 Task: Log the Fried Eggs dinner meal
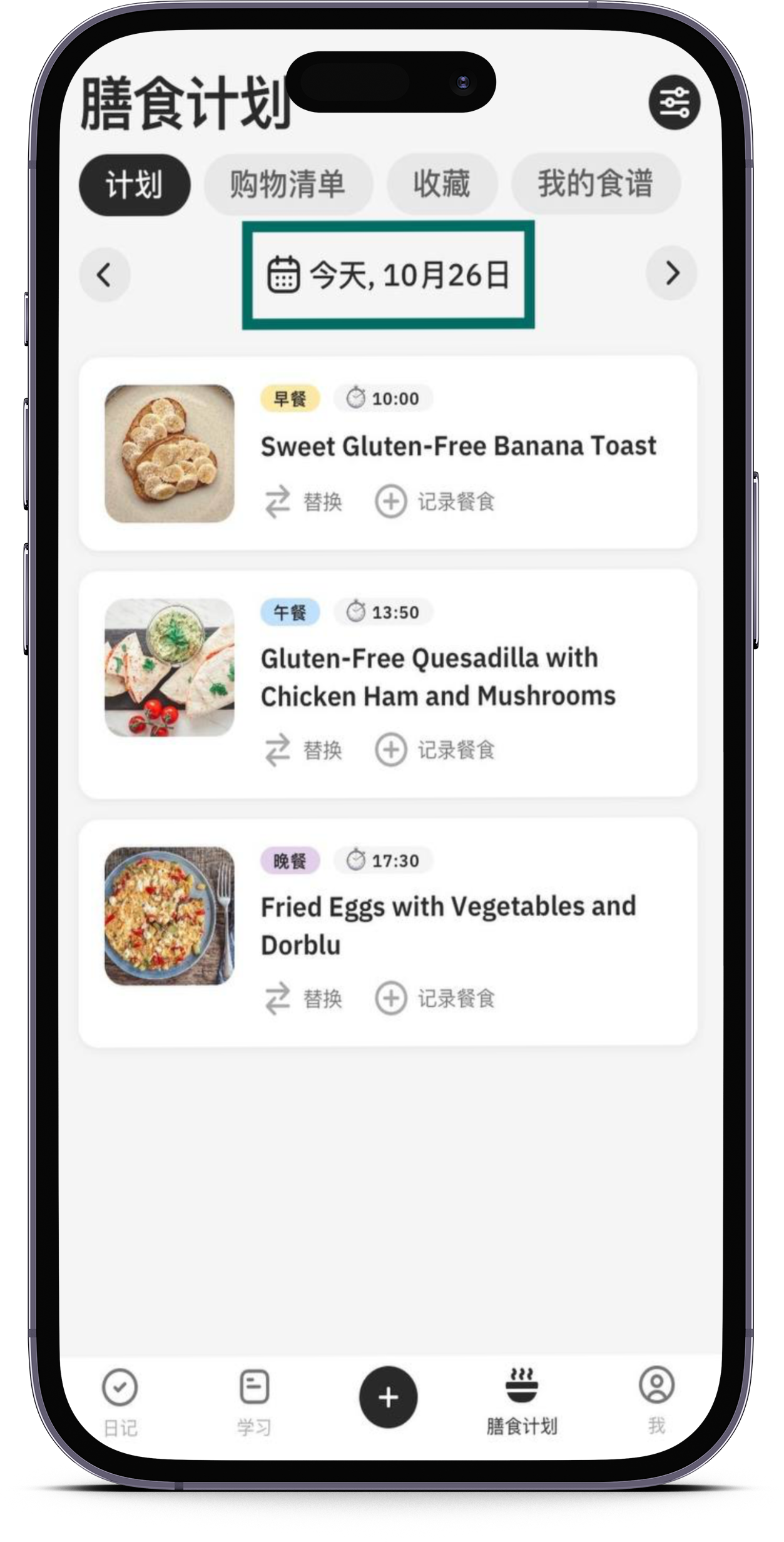coord(435,998)
